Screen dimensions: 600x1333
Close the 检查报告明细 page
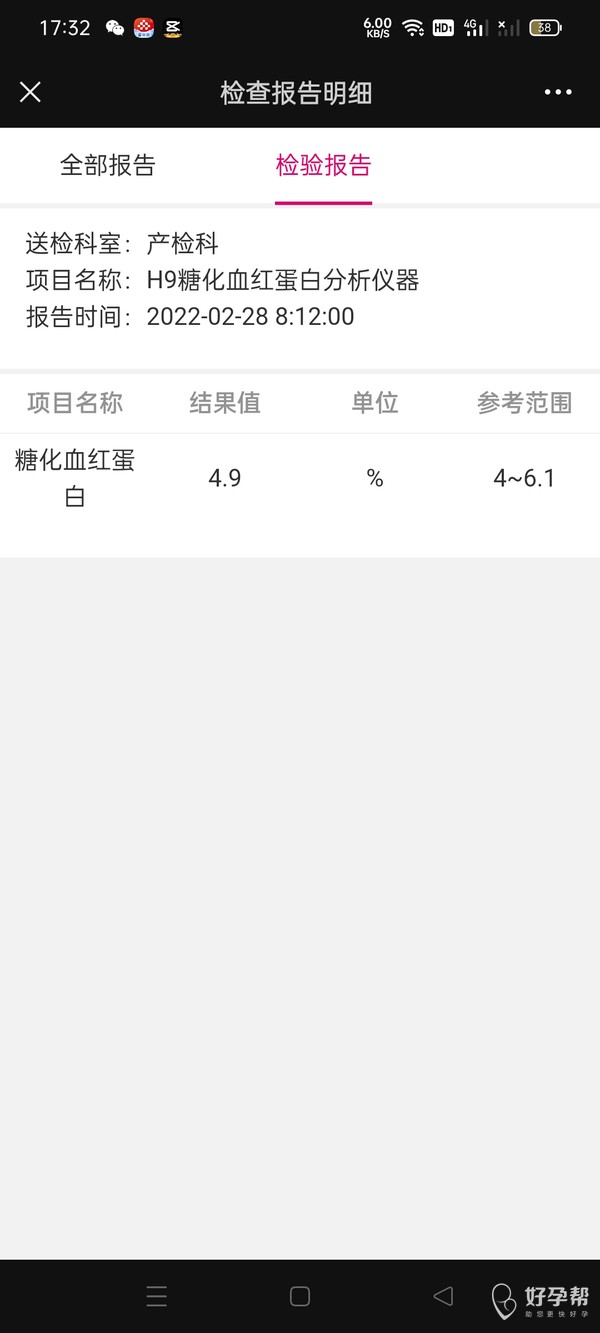point(30,93)
